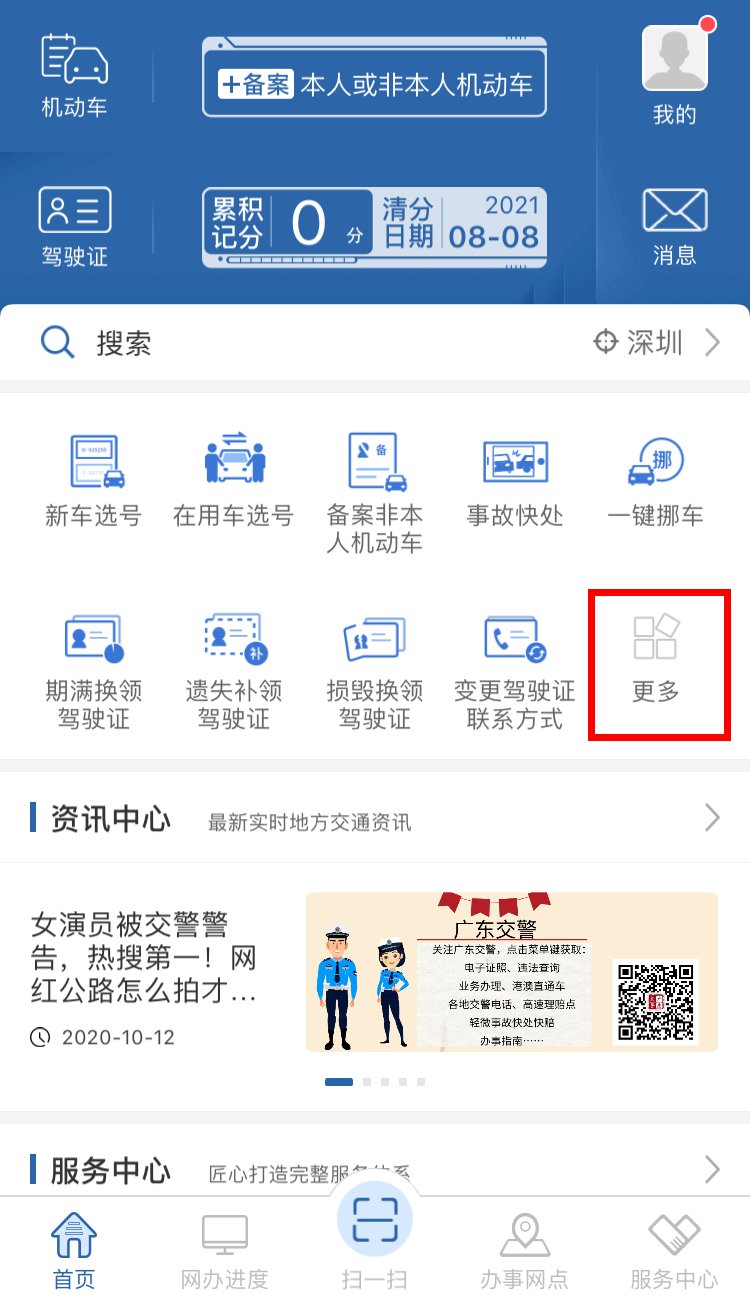Open the 消息 messages inbox
Image resolution: width=750 pixels, height=1295 pixels.
pos(674,227)
